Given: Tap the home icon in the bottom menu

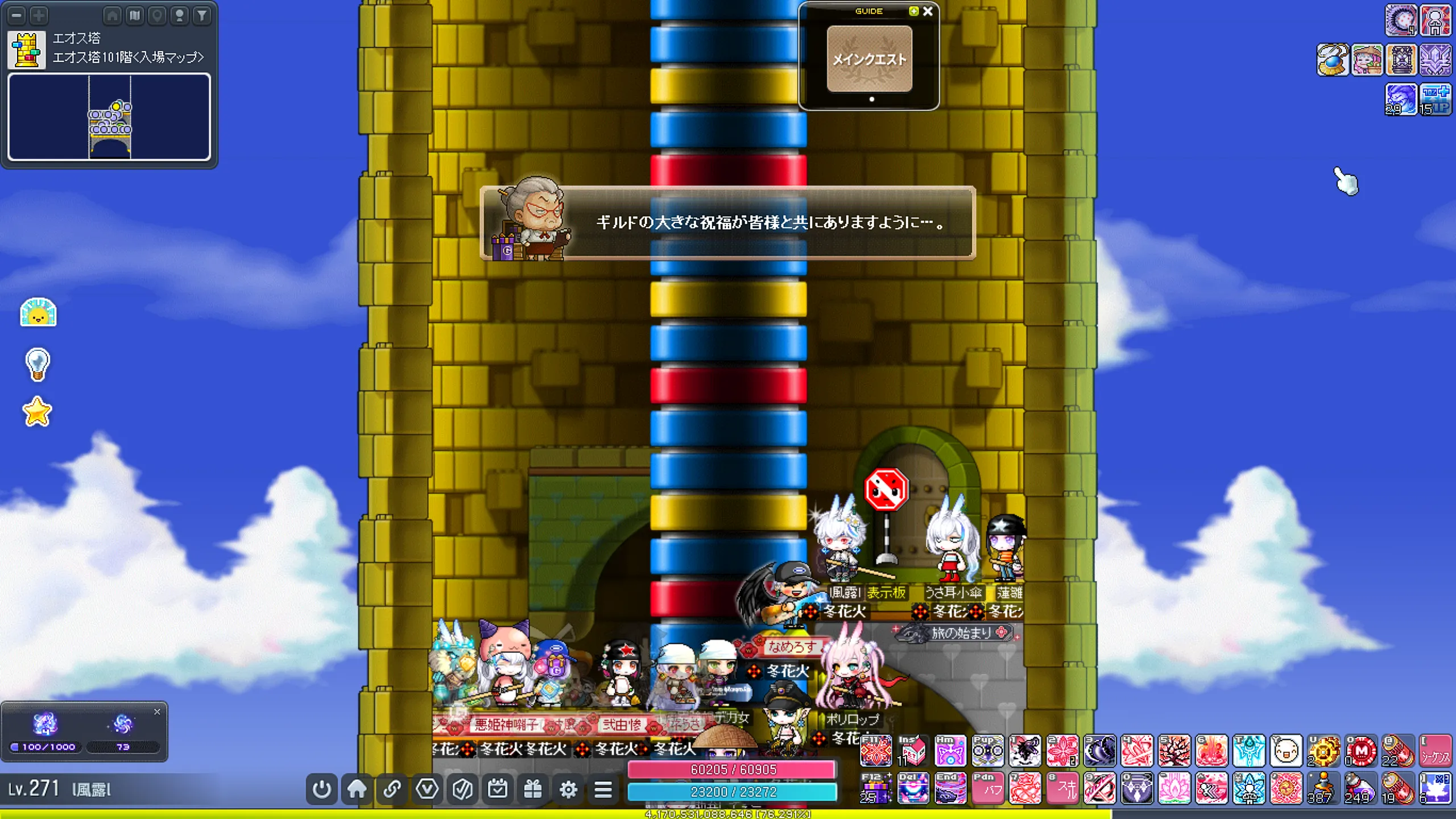Looking at the screenshot, I should point(357,789).
